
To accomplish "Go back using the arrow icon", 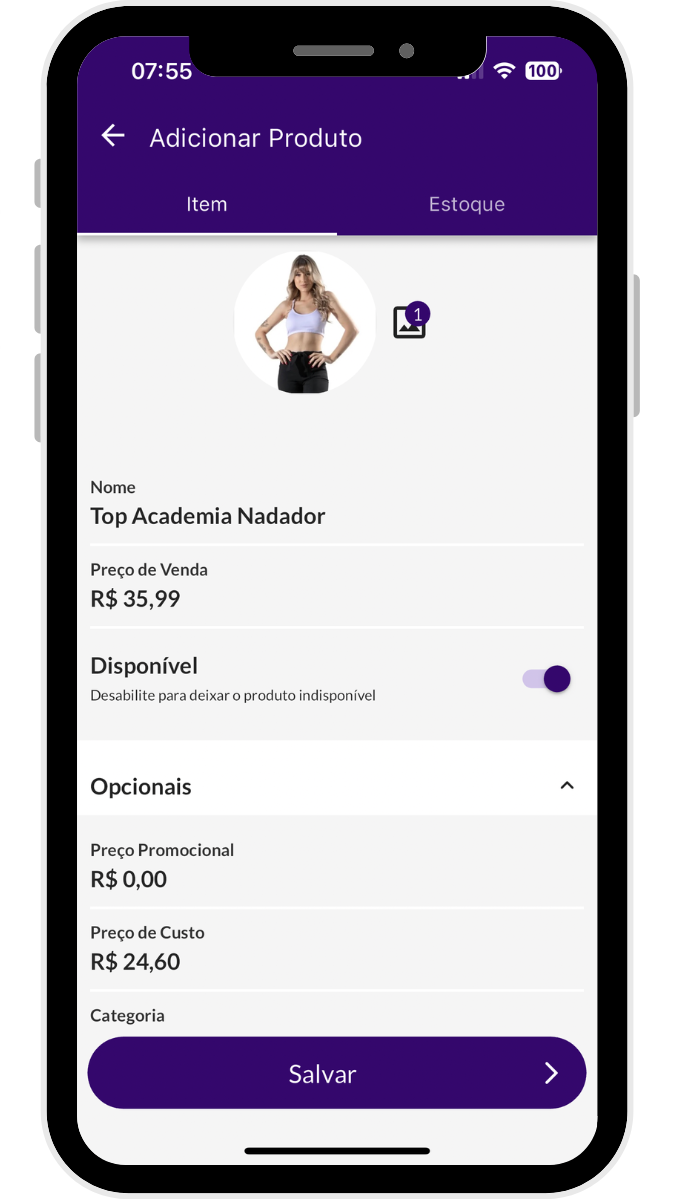I will [113, 136].
